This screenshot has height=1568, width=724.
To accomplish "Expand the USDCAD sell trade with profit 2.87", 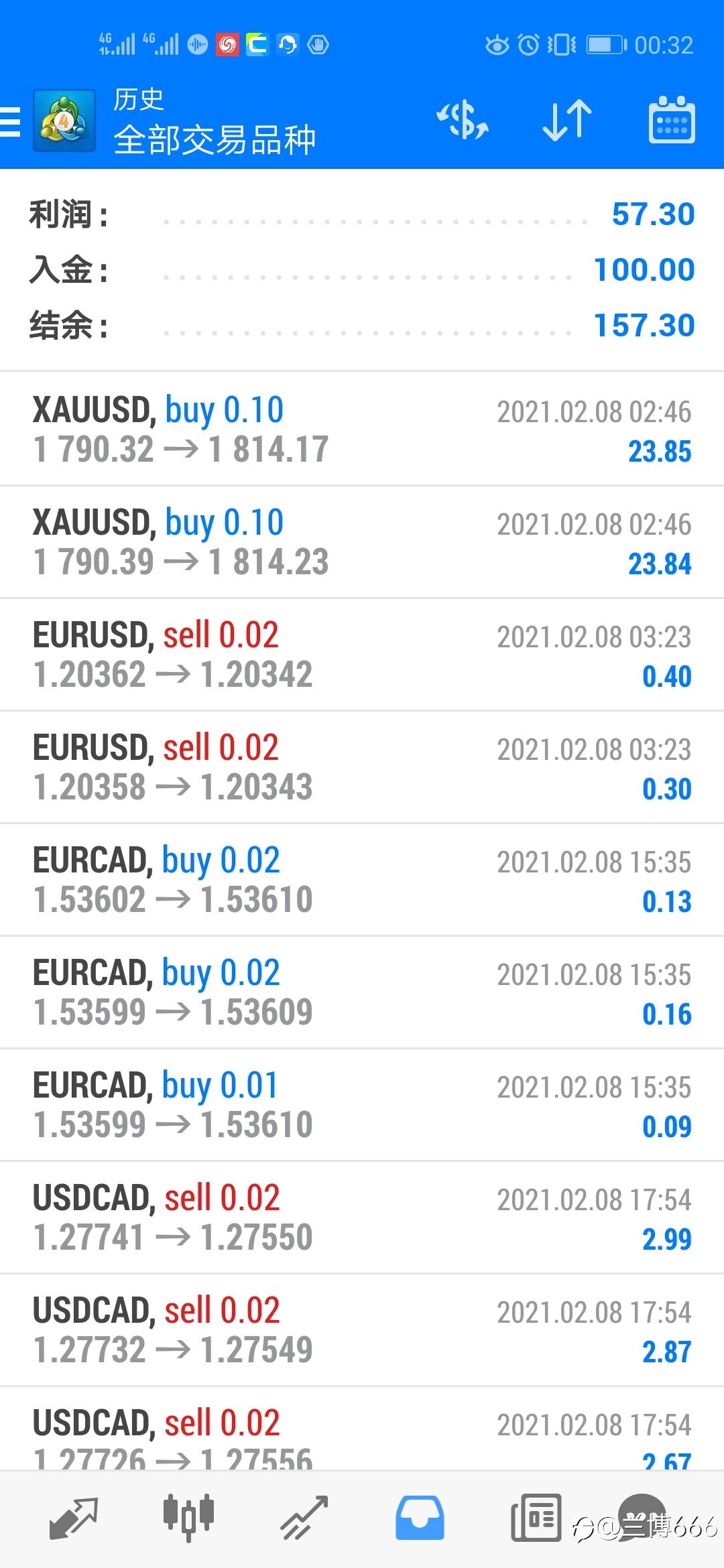I will (x=362, y=1329).
